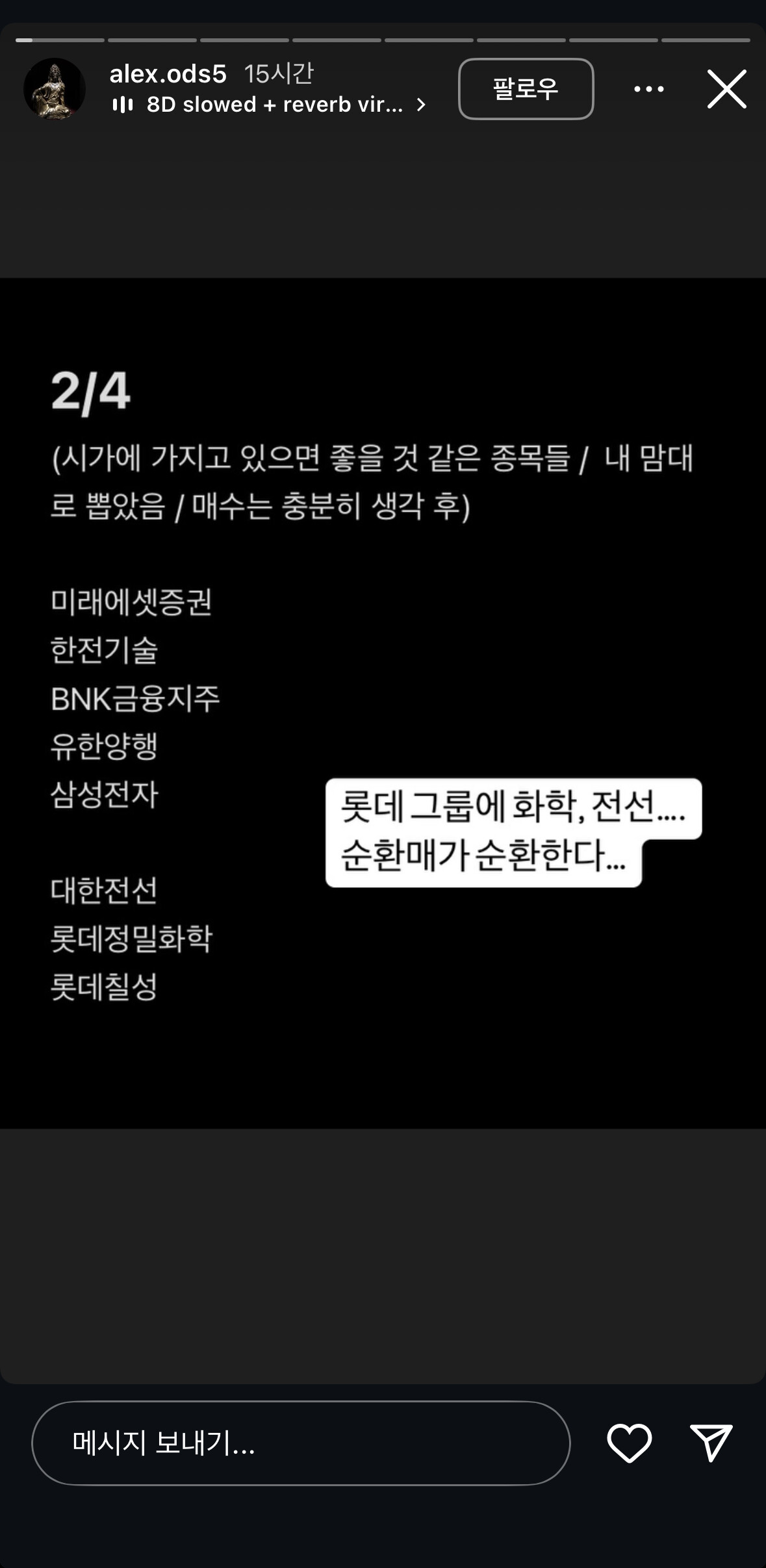Follow alex.ods5 with the 팔로우 button
Viewport: 766px width, 1568px height.
click(x=526, y=89)
